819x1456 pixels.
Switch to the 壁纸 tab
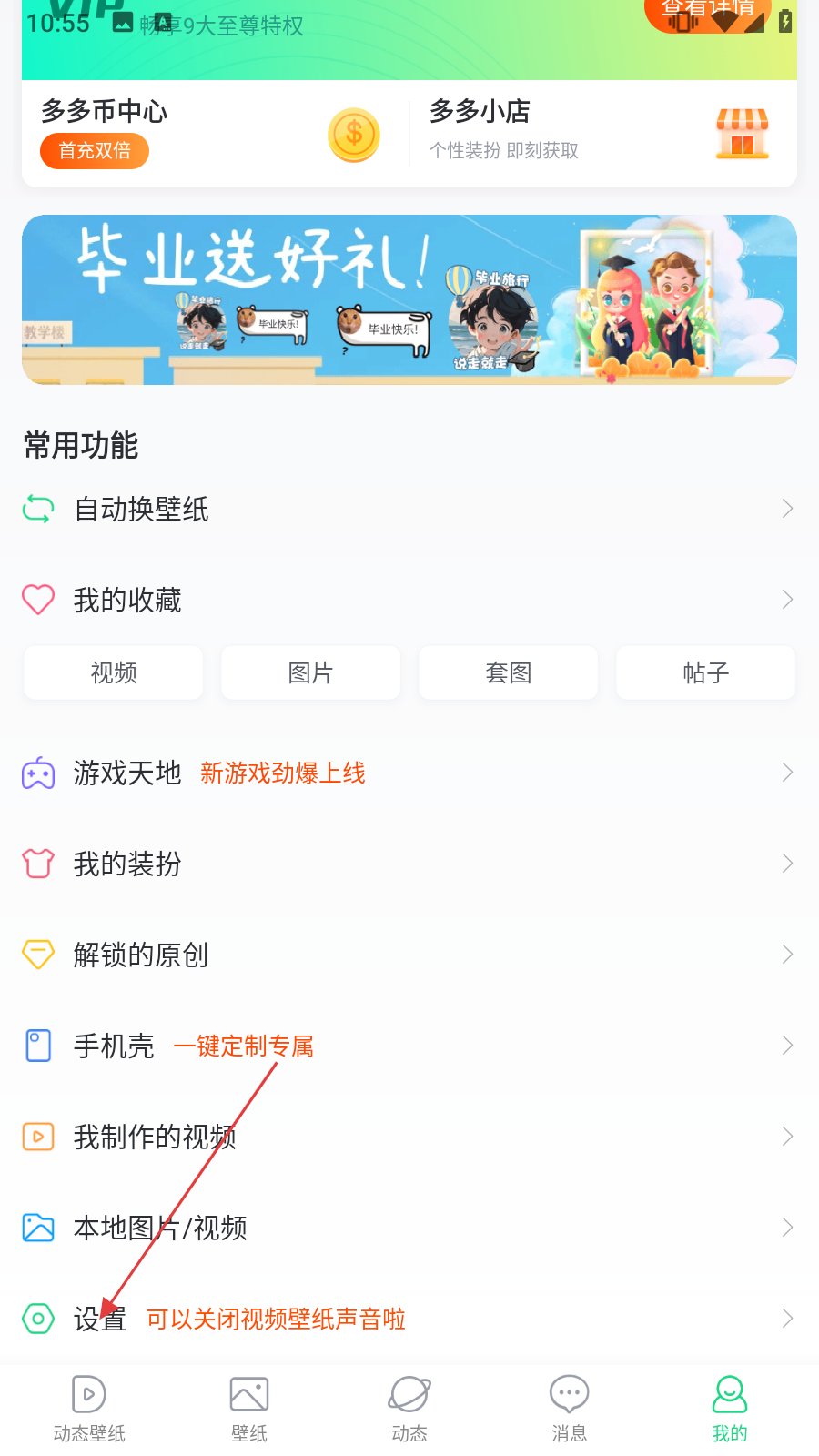coord(249,1409)
